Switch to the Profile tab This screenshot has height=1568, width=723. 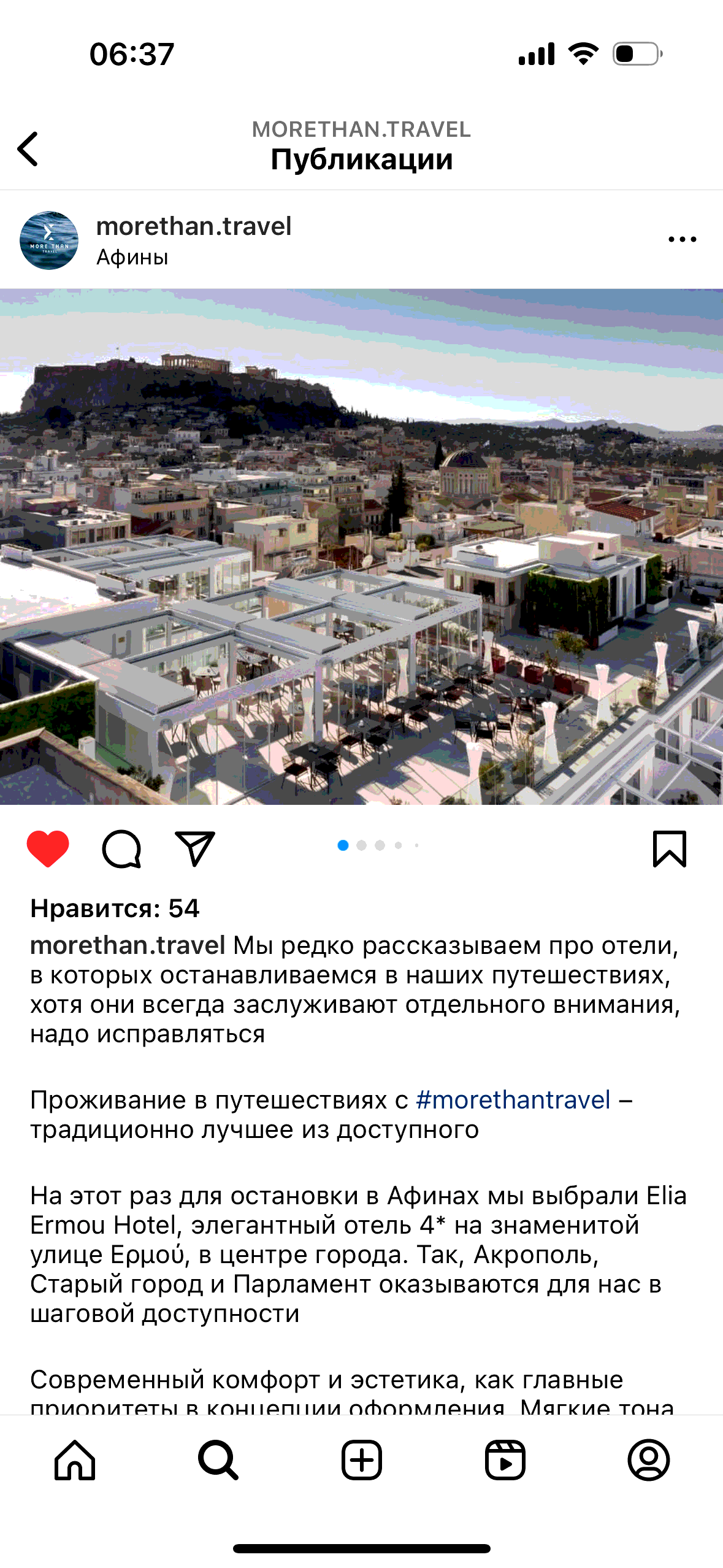649,1460
